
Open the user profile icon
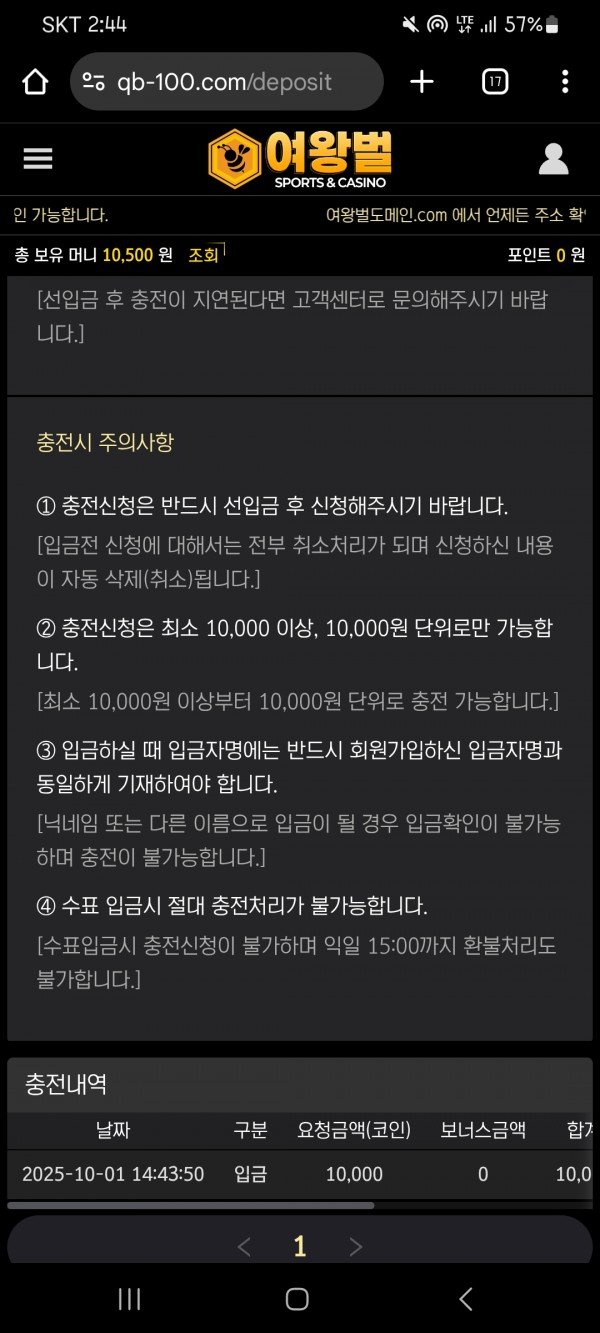click(553, 158)
